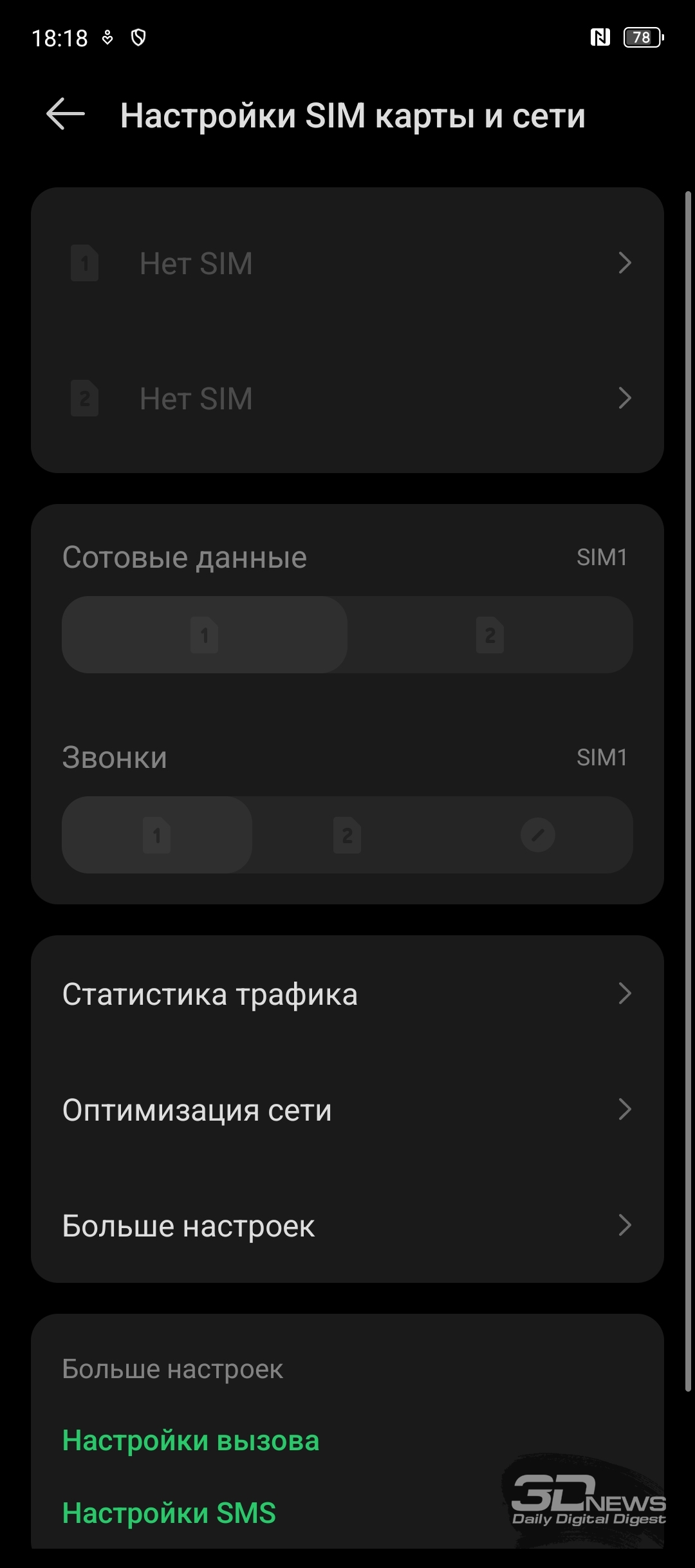Open Оптимизация сети
The width and height of the screenshot is (695, 1568).
[347, 1110]
